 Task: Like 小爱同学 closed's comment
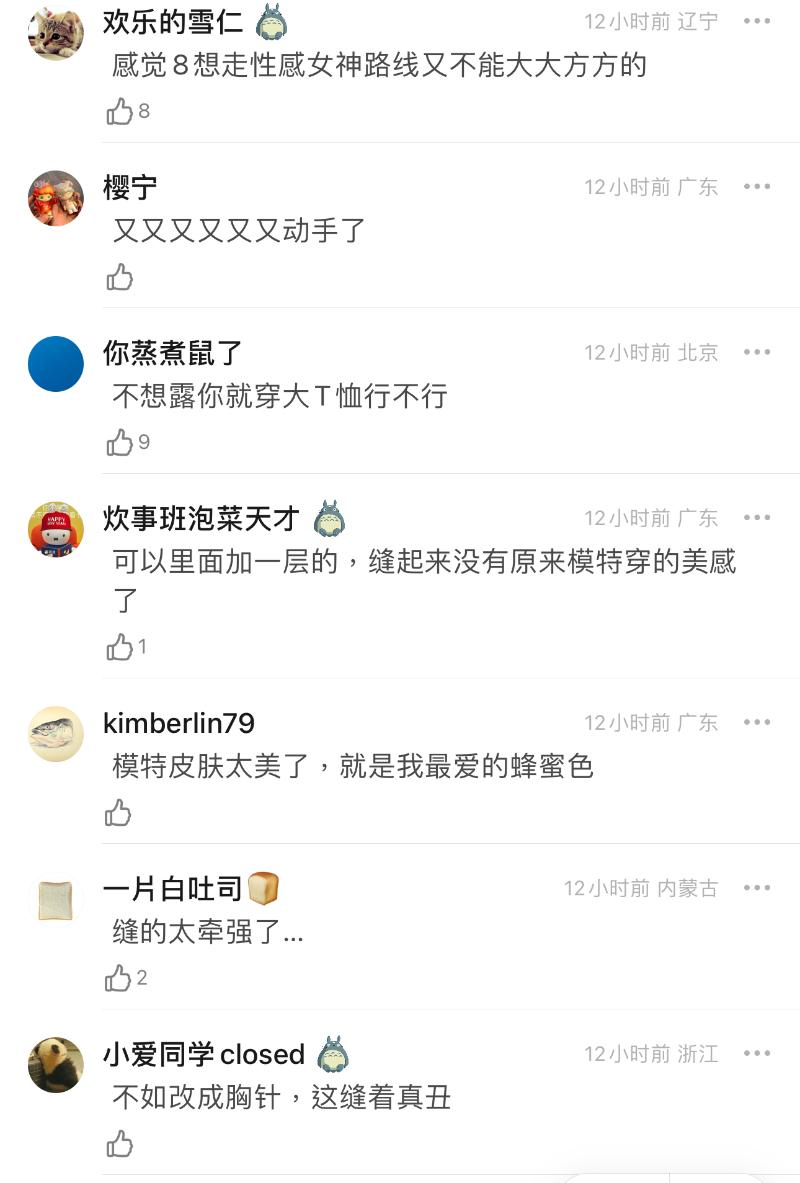pyautogui.click(x=120, y=1143)
